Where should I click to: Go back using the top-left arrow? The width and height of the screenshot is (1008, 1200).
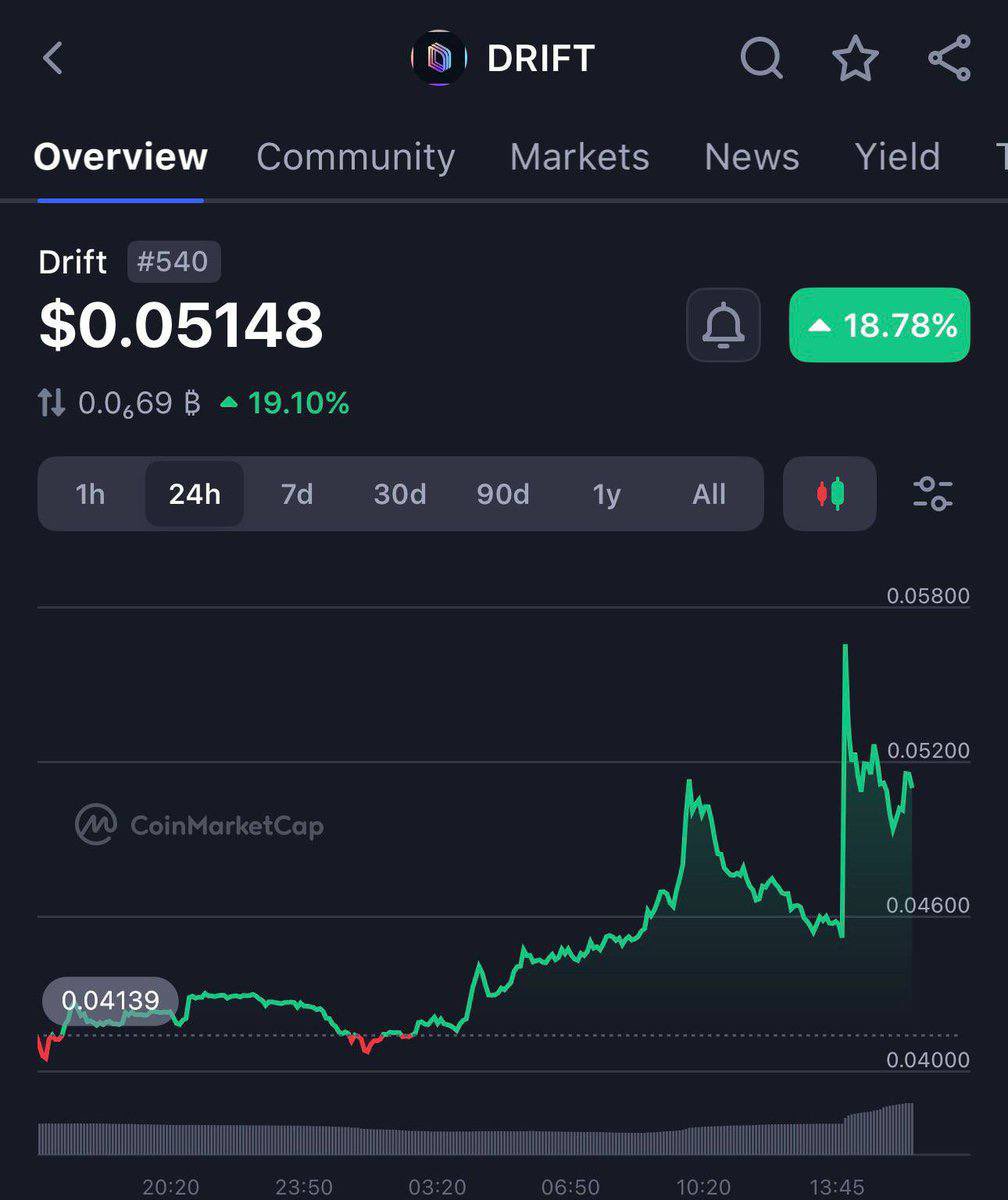[x=53, y=58]
